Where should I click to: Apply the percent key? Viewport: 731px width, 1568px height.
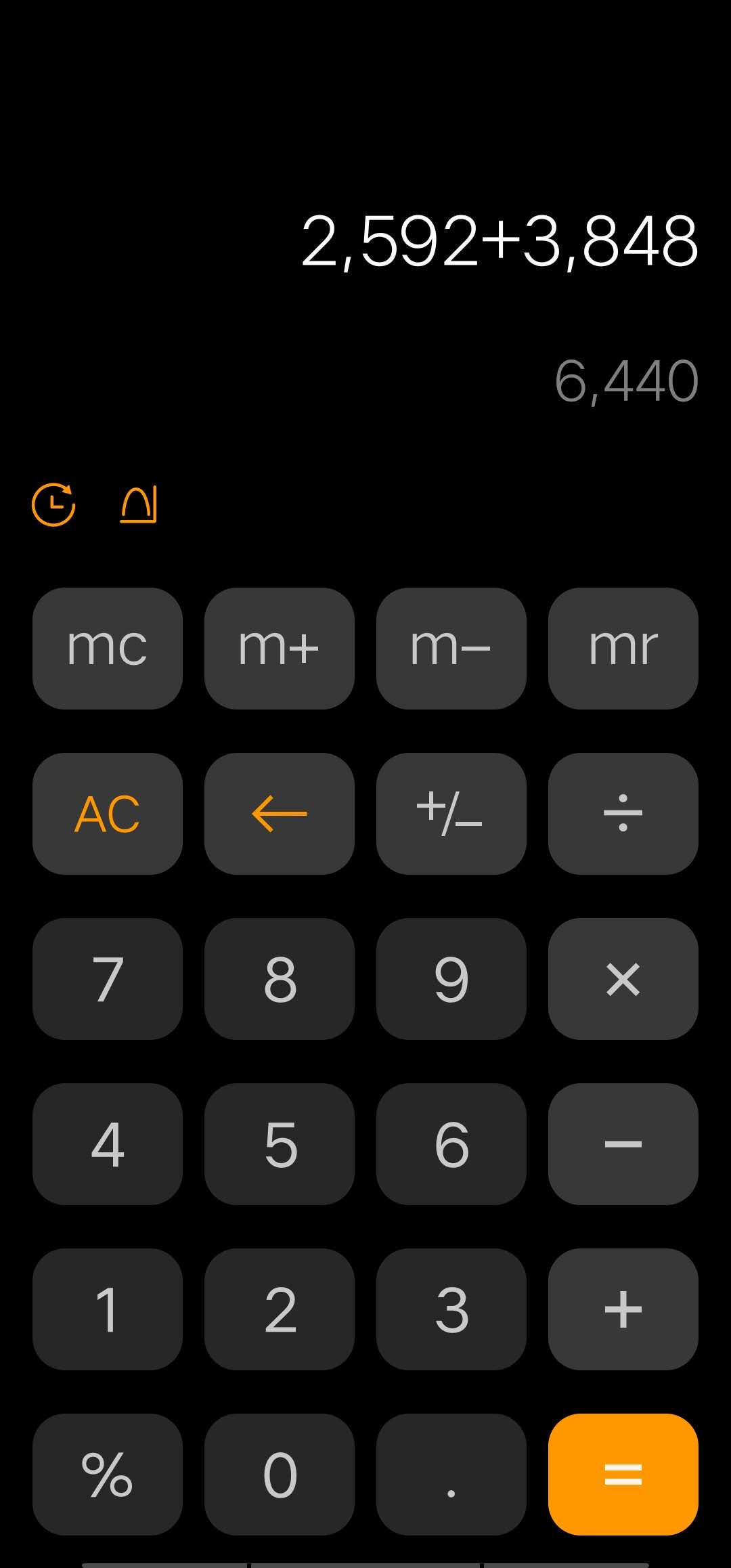pos(108,1474)
